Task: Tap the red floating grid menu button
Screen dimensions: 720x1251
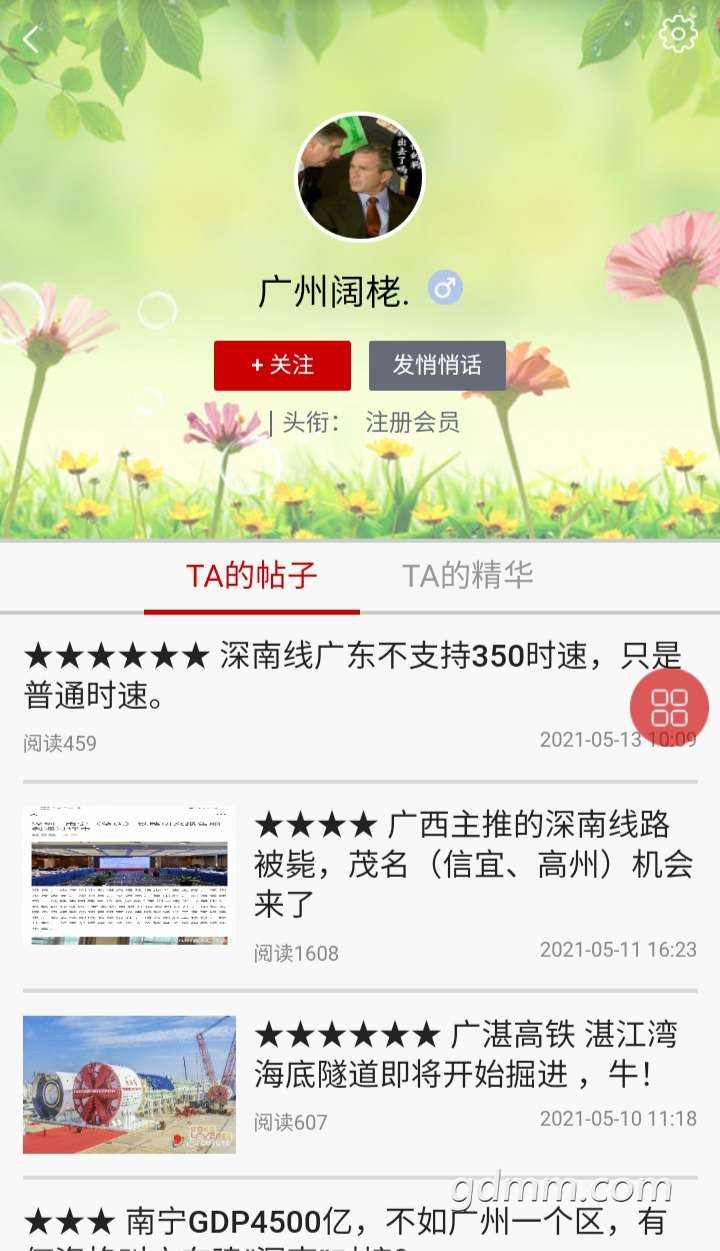Action: pyautogui.click(x=669, y=707)
